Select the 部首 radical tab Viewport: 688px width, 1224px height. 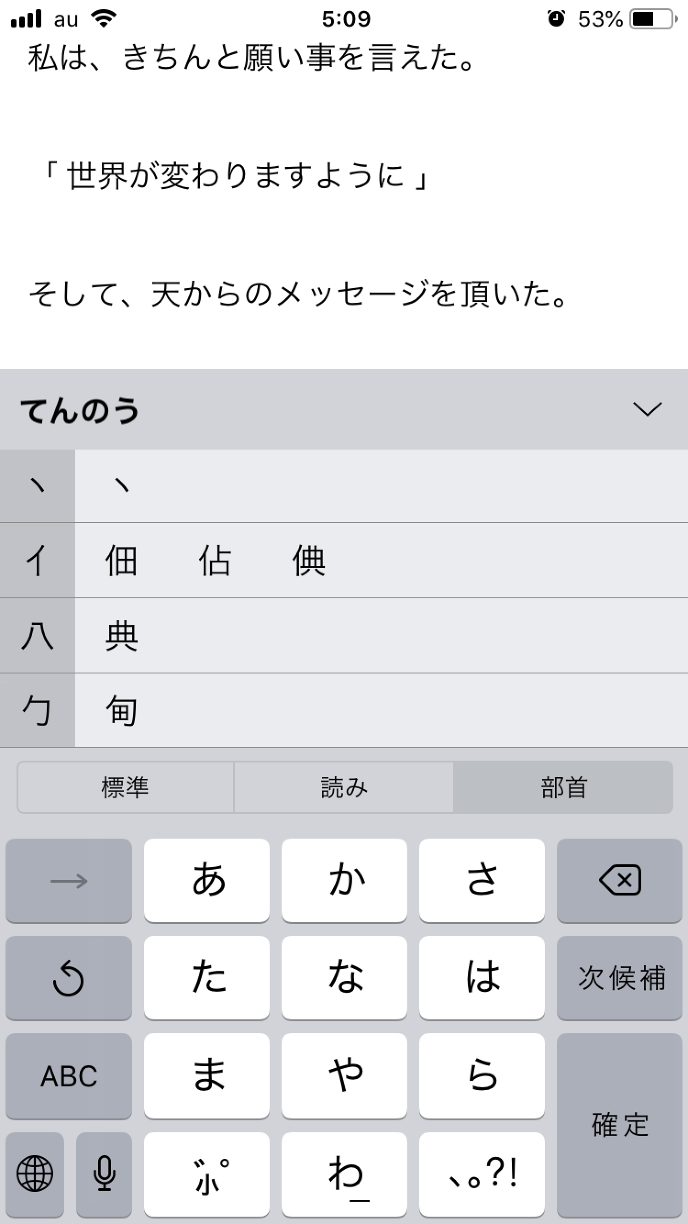(x=563, y=788)
